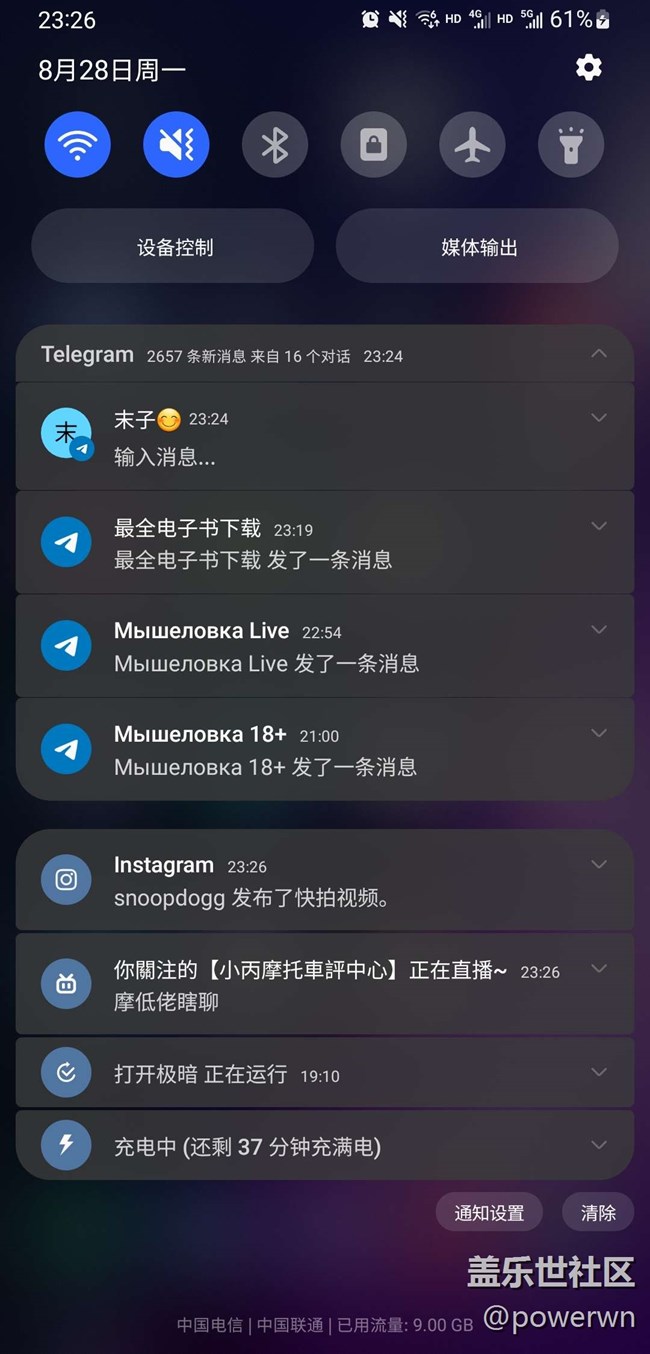The image size is (650, 1354).
Task: Collapse the Telegram notification group
Action: point(599,353)
